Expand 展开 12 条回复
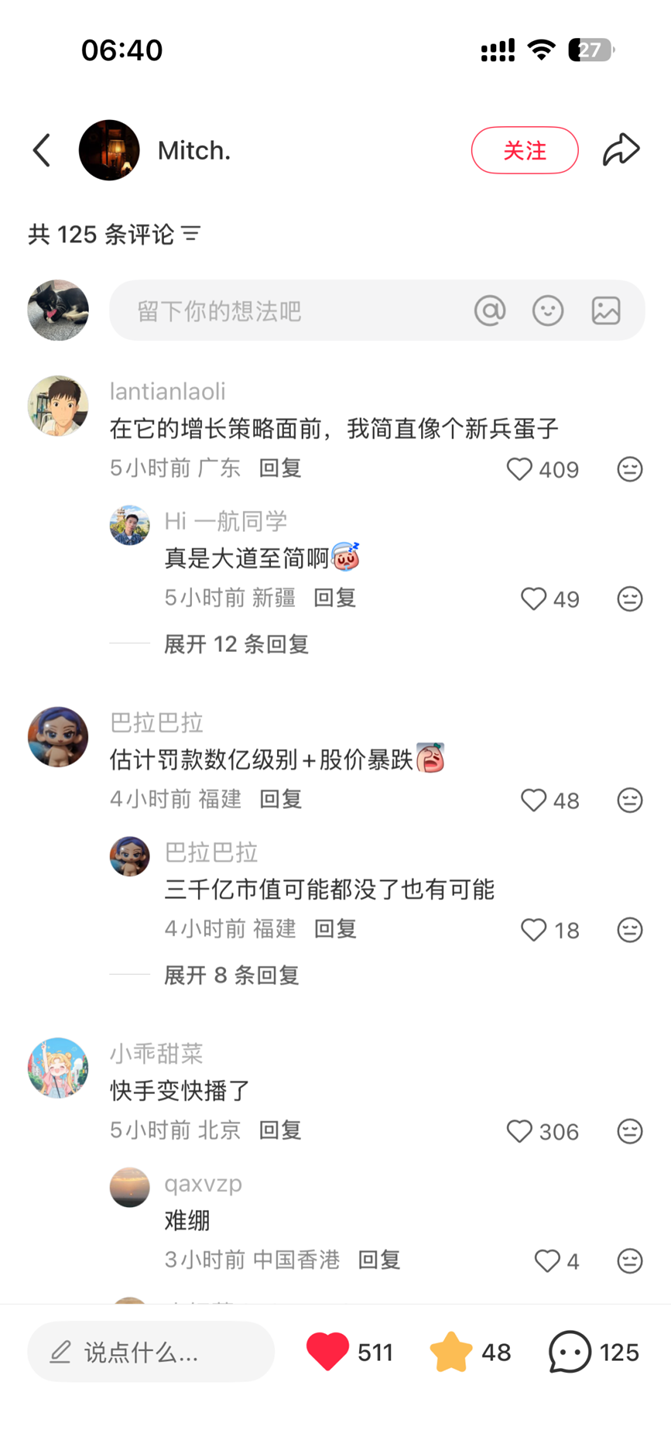This screenshot has height=1454, width=671. pos(236,644)
